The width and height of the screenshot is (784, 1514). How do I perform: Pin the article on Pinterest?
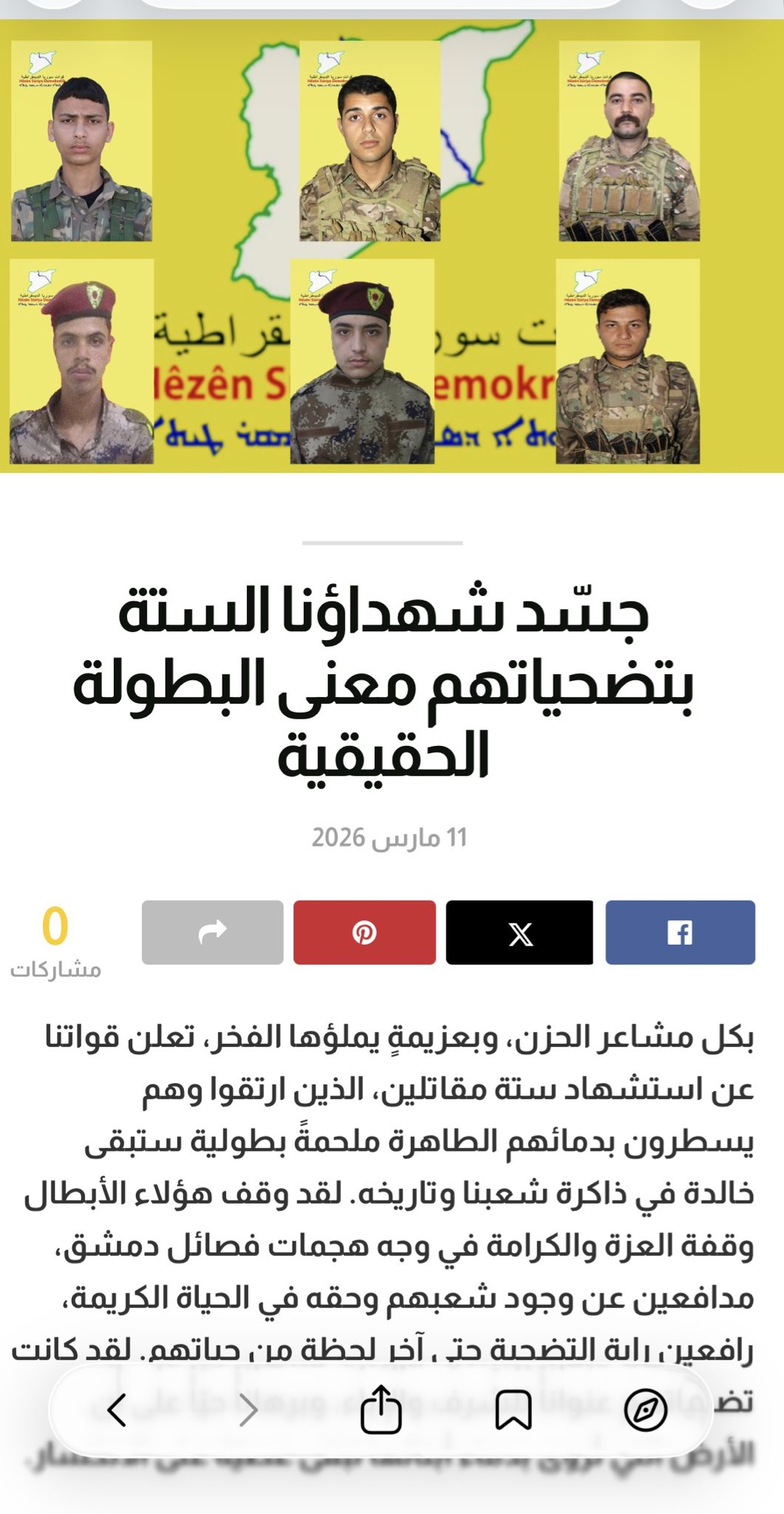[x=364, y=932]
